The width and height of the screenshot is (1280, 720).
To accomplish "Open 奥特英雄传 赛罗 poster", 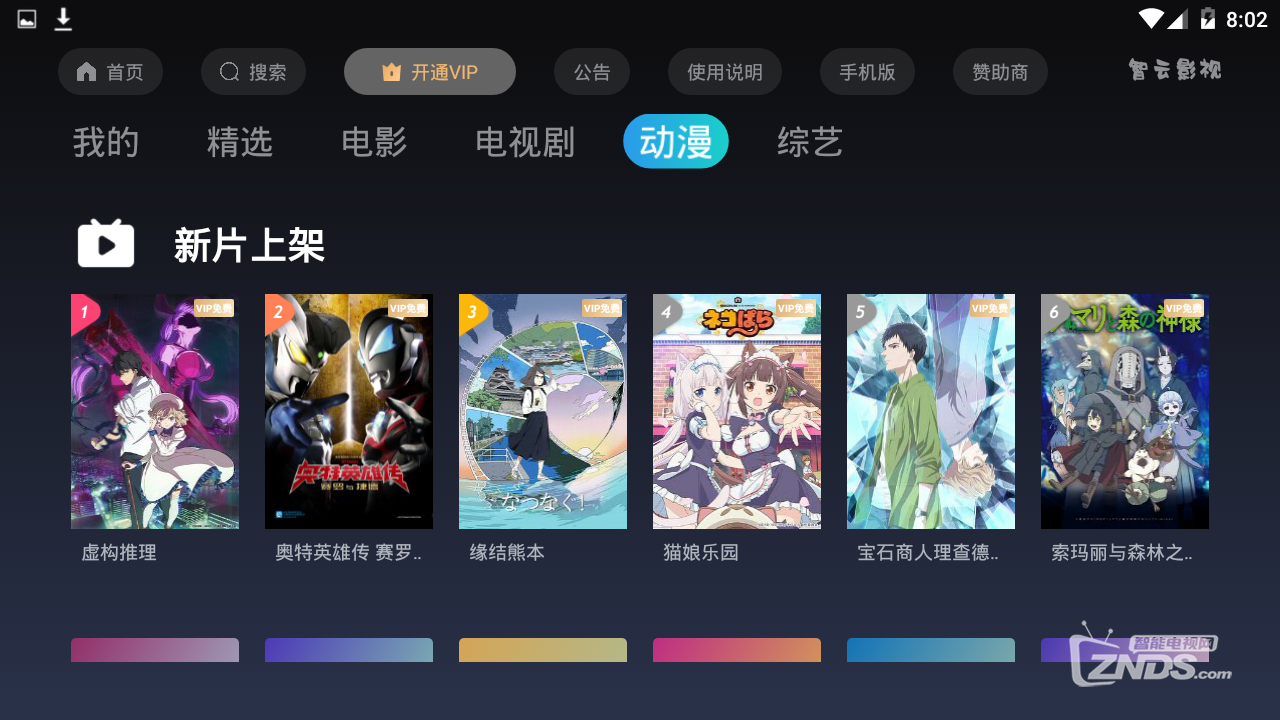I will coord(349,411).
